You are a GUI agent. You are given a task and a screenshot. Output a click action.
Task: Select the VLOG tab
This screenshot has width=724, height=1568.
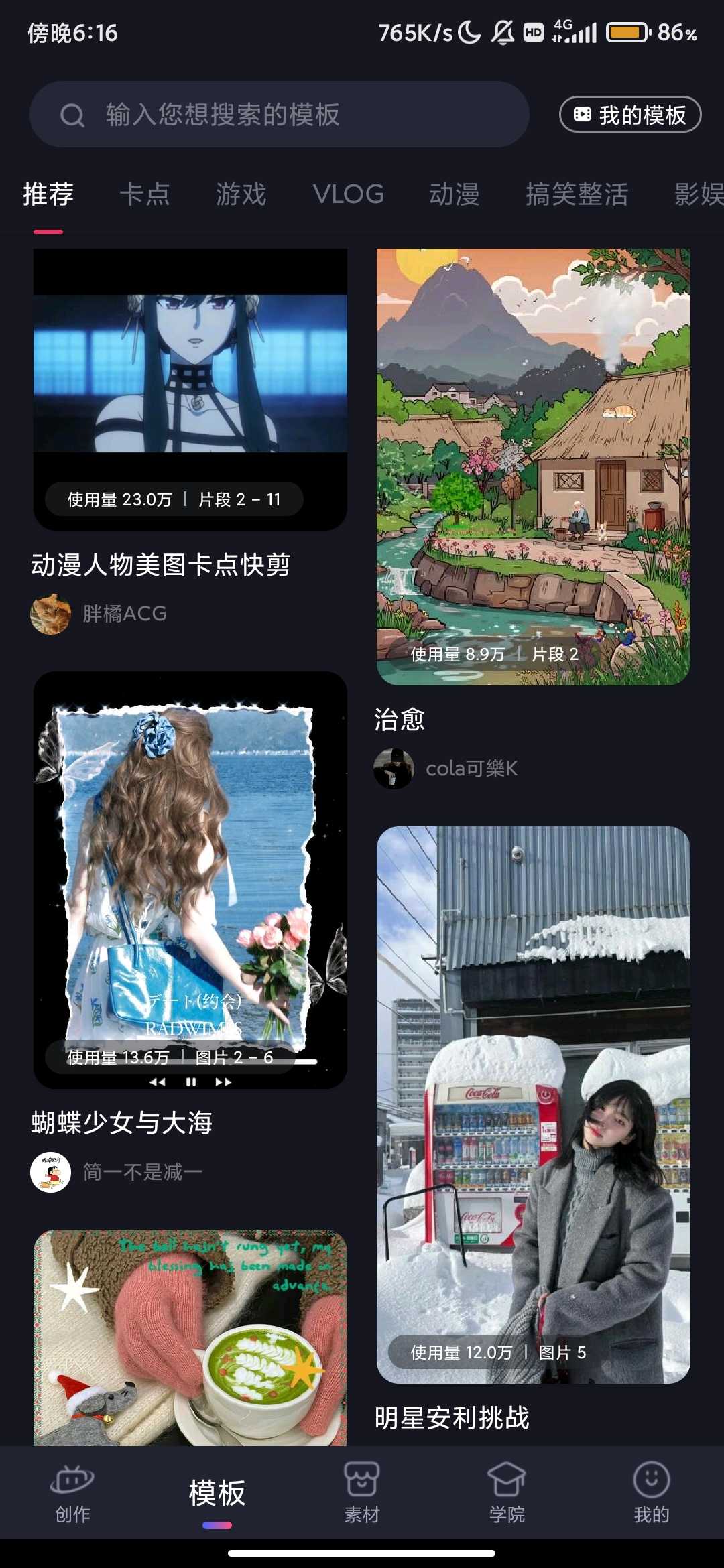coord(348,194)
